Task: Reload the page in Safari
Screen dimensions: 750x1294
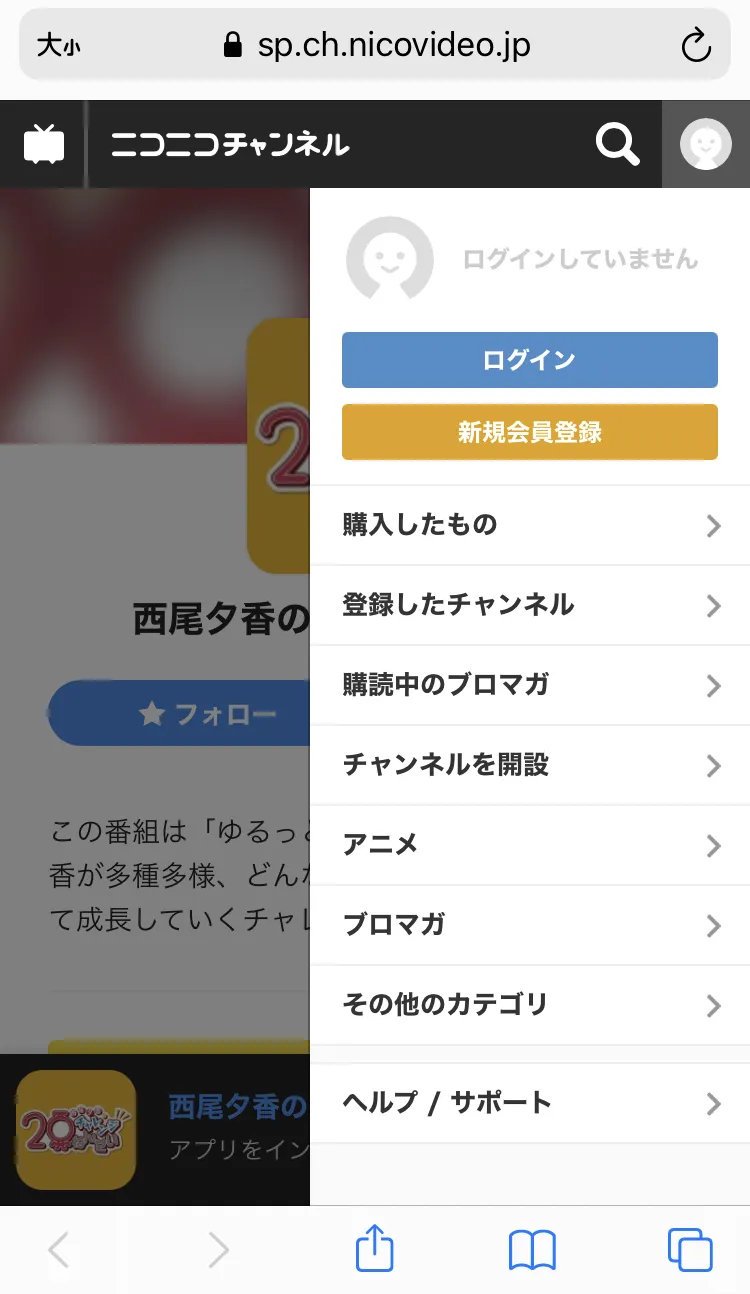Action: coord(695,45)
